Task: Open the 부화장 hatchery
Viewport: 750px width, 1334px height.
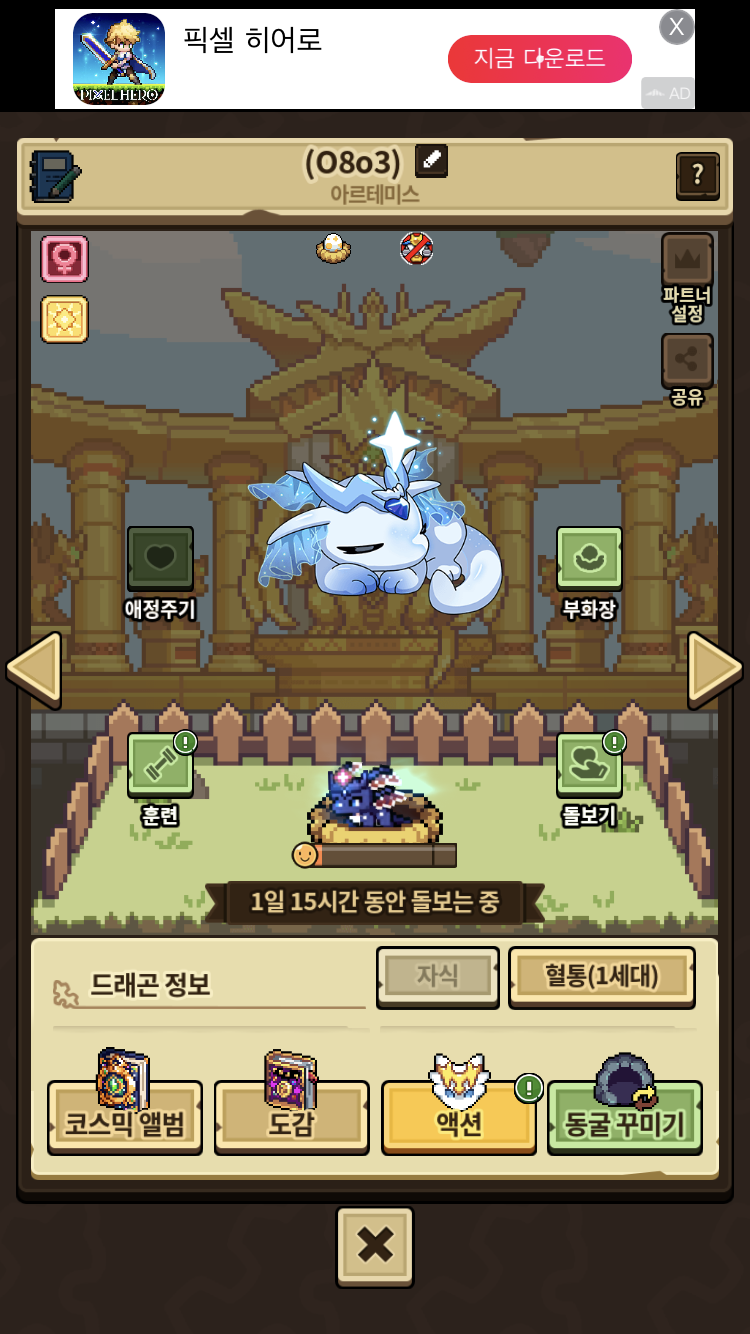Action: tap(589, 560)
